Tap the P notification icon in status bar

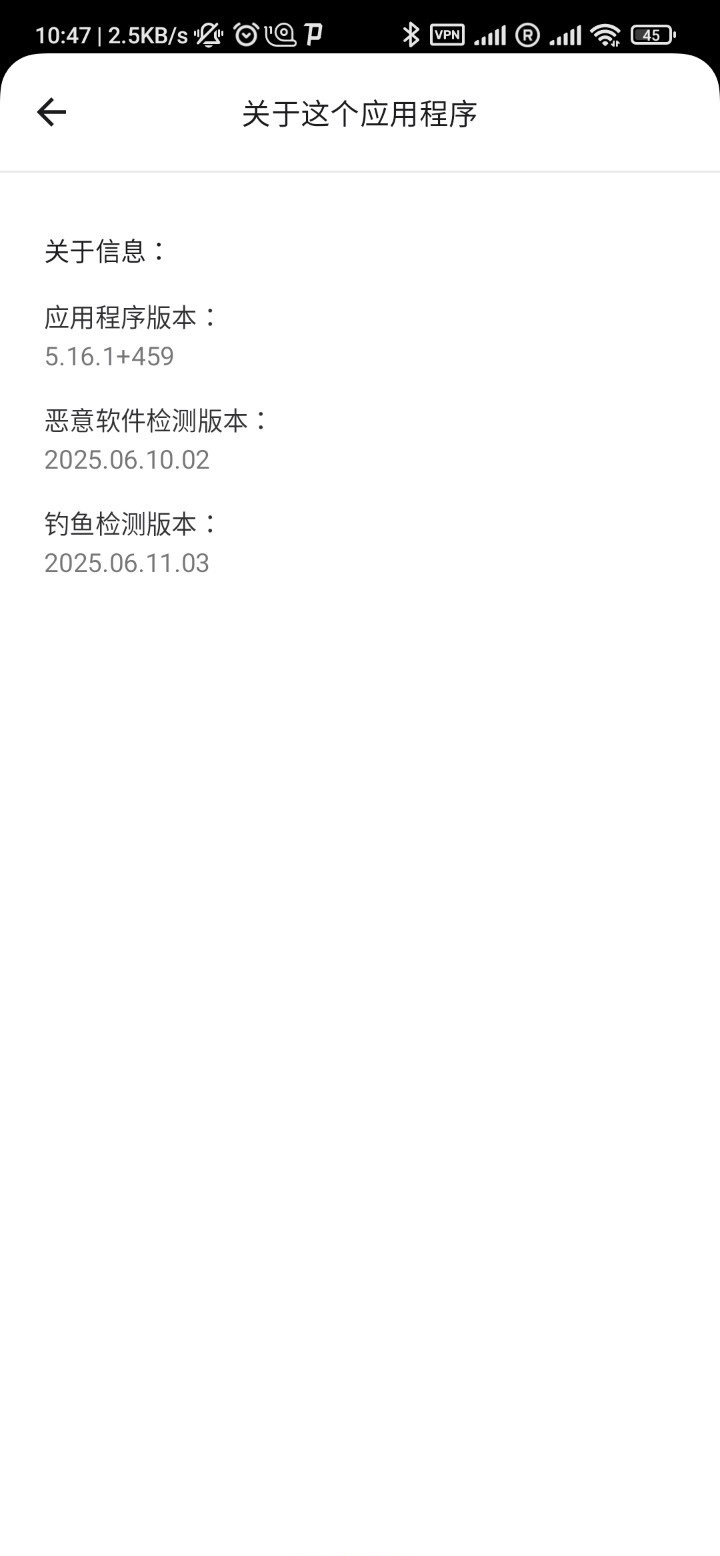pos(313,33)
